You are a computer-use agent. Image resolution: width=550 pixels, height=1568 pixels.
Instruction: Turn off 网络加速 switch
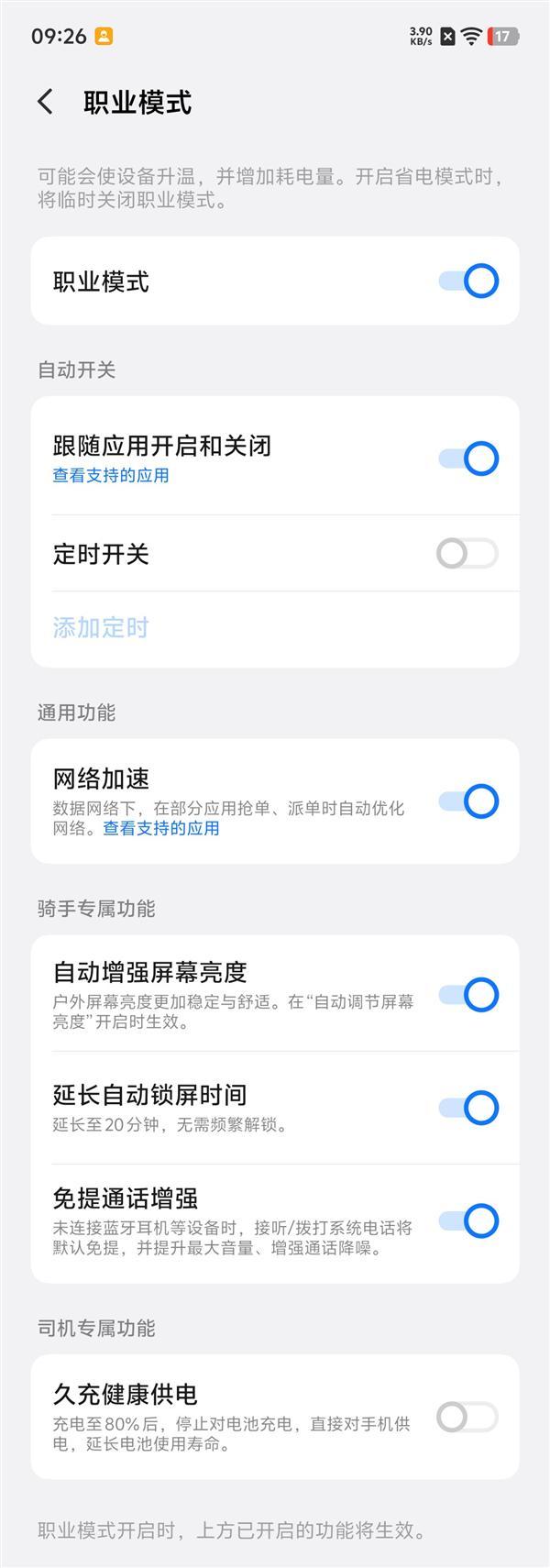[x=467, y=801]
